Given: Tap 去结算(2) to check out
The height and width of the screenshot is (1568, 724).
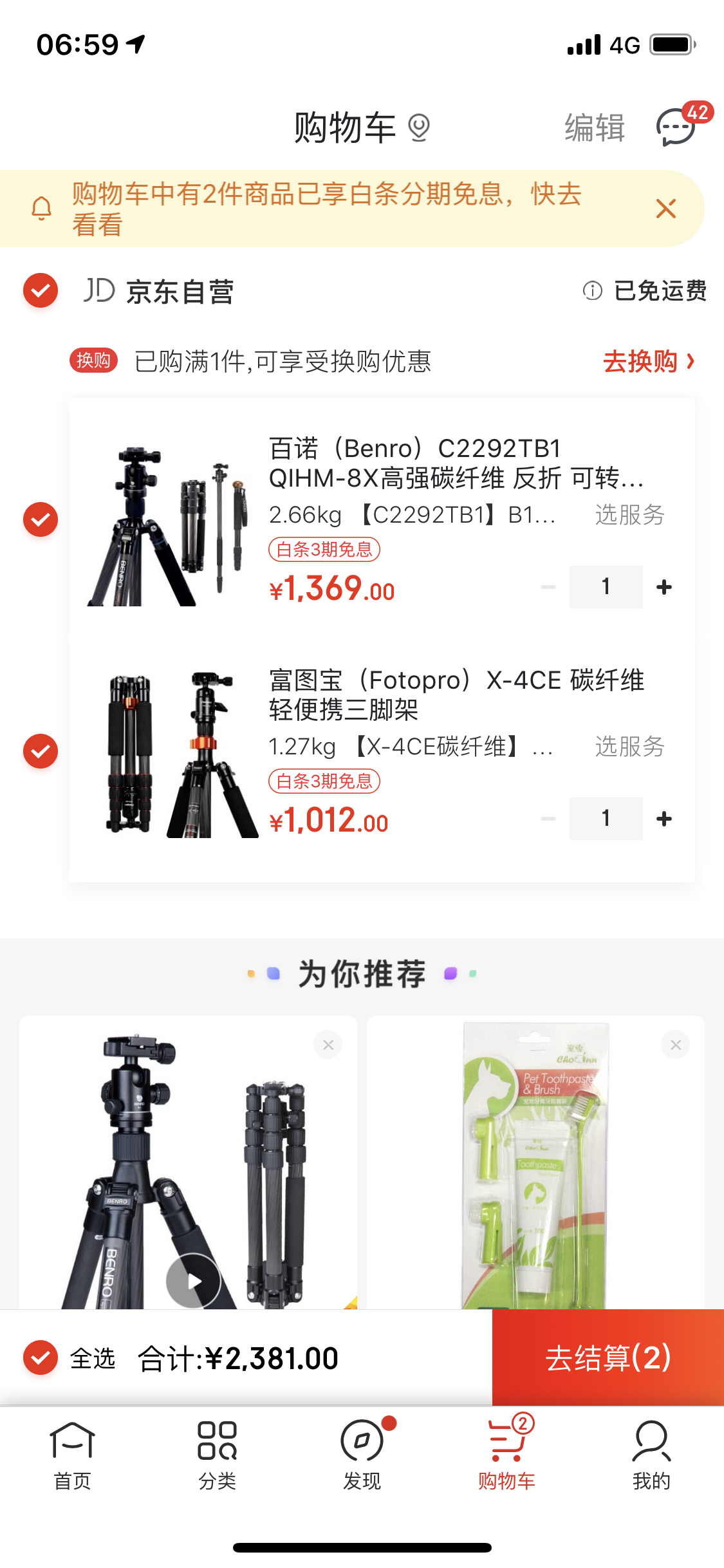Looking at the screenshot, I should click(608, 1358).
